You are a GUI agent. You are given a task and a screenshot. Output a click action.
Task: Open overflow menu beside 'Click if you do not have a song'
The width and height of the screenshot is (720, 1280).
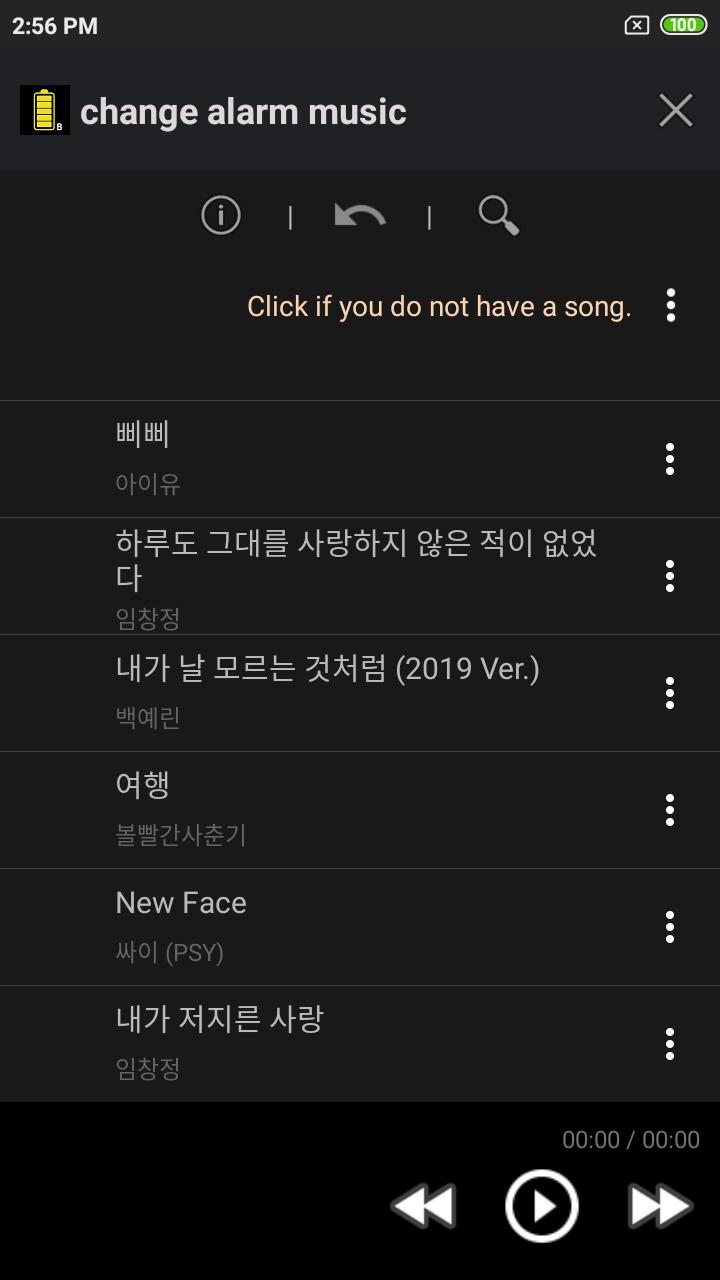[x=671, y=306]
